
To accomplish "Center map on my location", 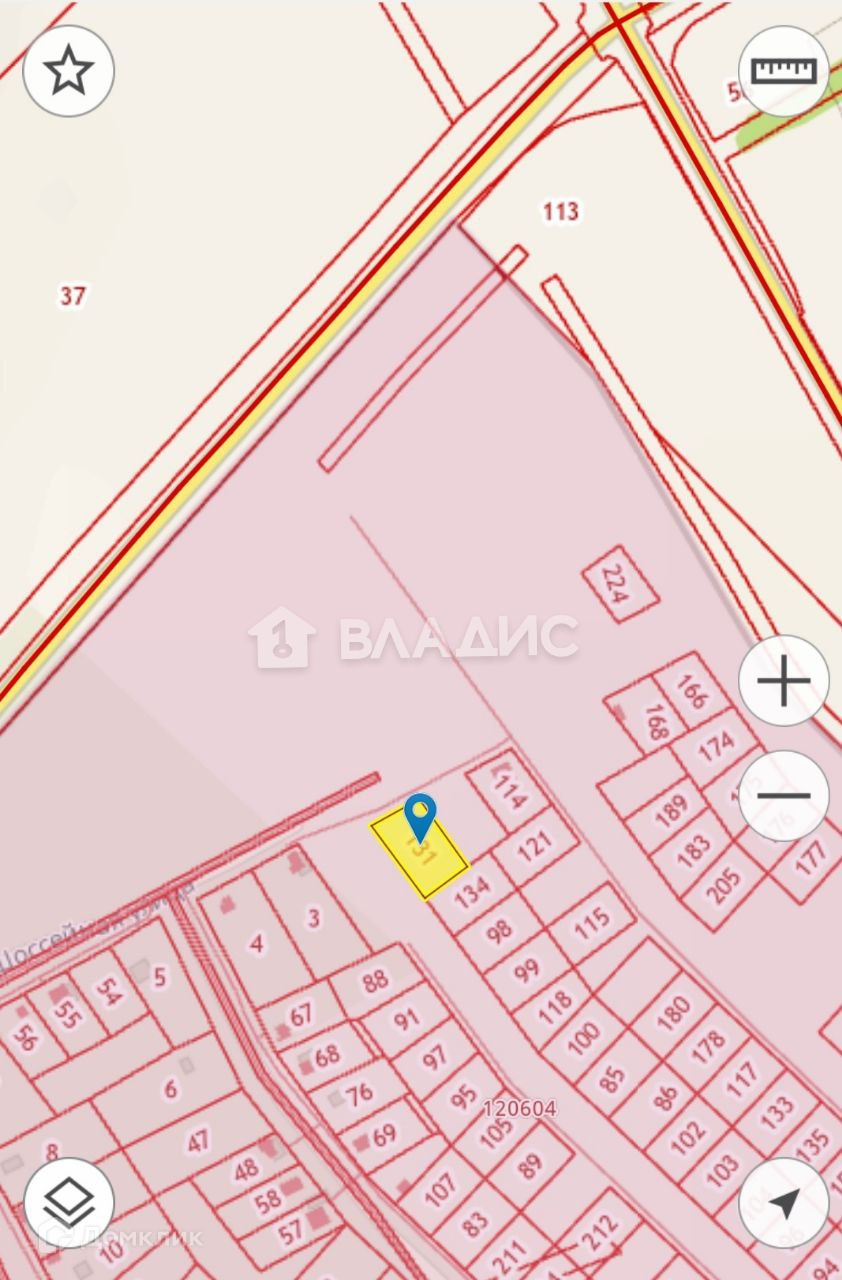I will point(784,1203).
